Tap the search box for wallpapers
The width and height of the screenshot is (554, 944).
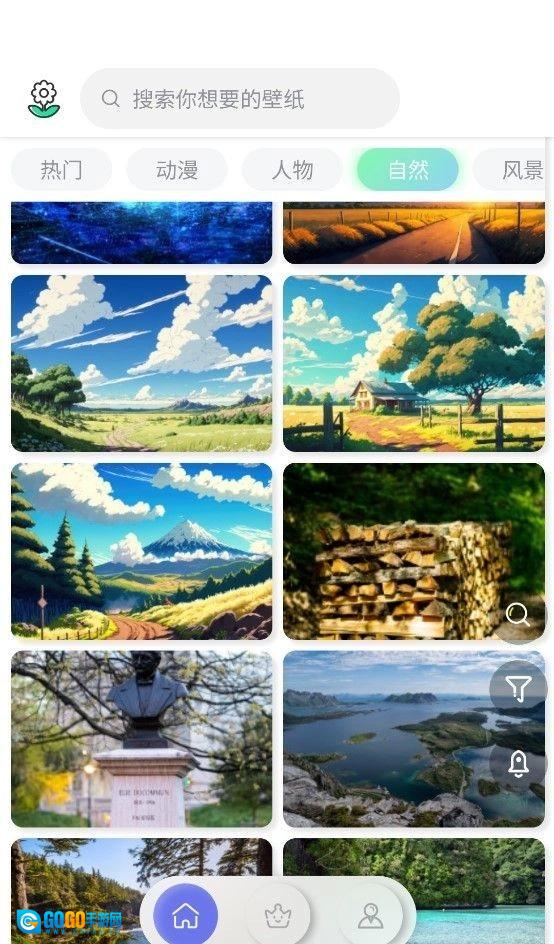(x=240, y=98)
